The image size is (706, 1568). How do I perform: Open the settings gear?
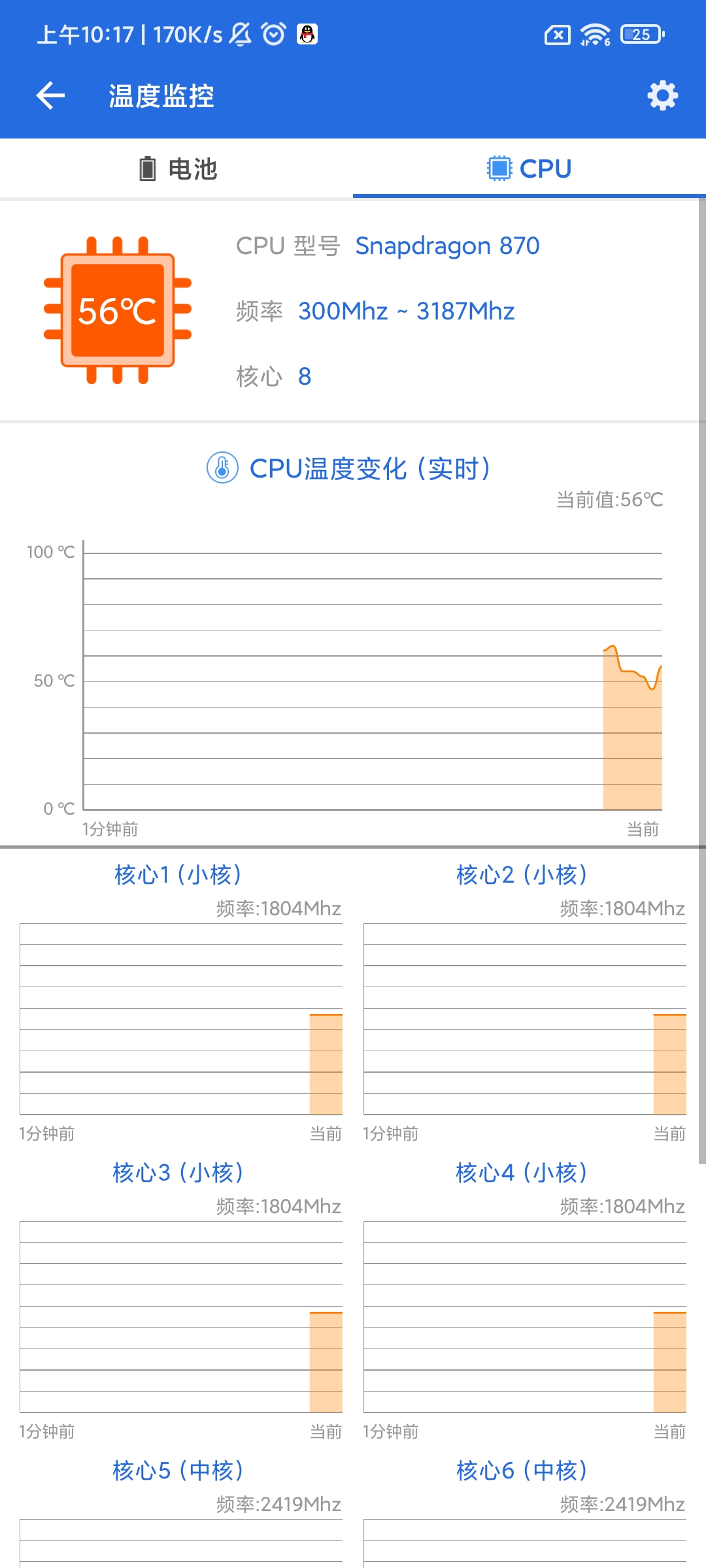[x=662, y=96]
